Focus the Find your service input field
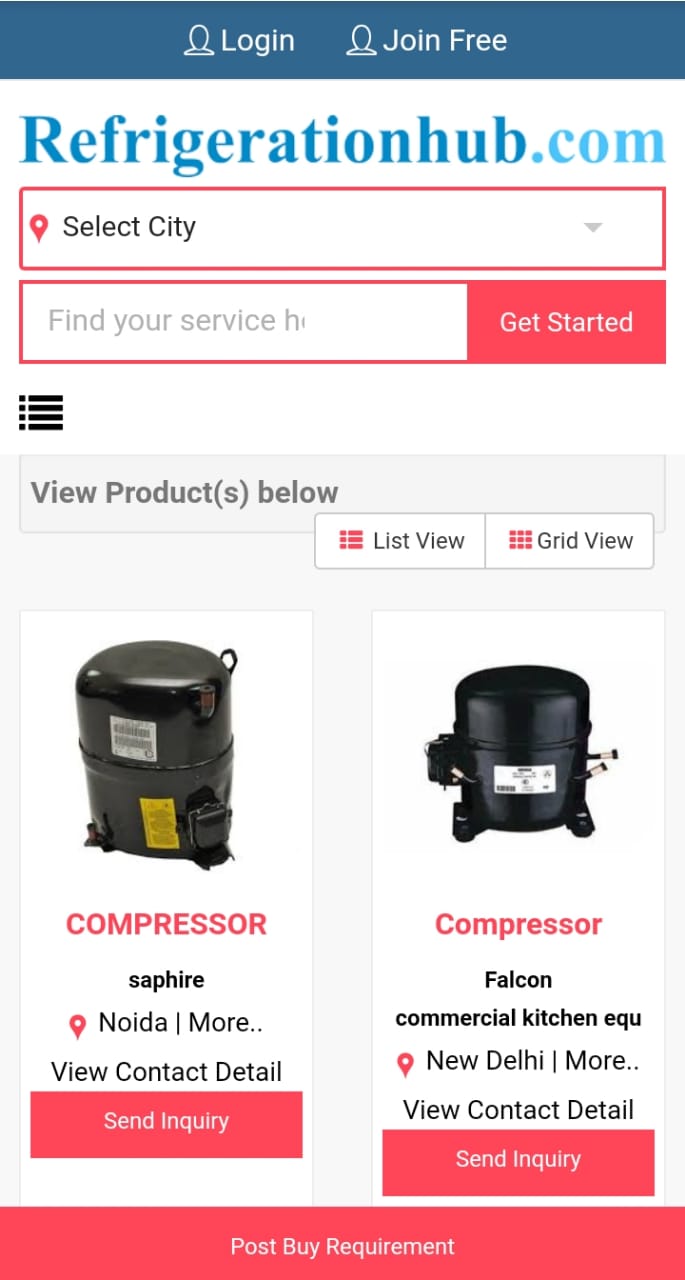The image size is (685, 1280). pos(244,322)
